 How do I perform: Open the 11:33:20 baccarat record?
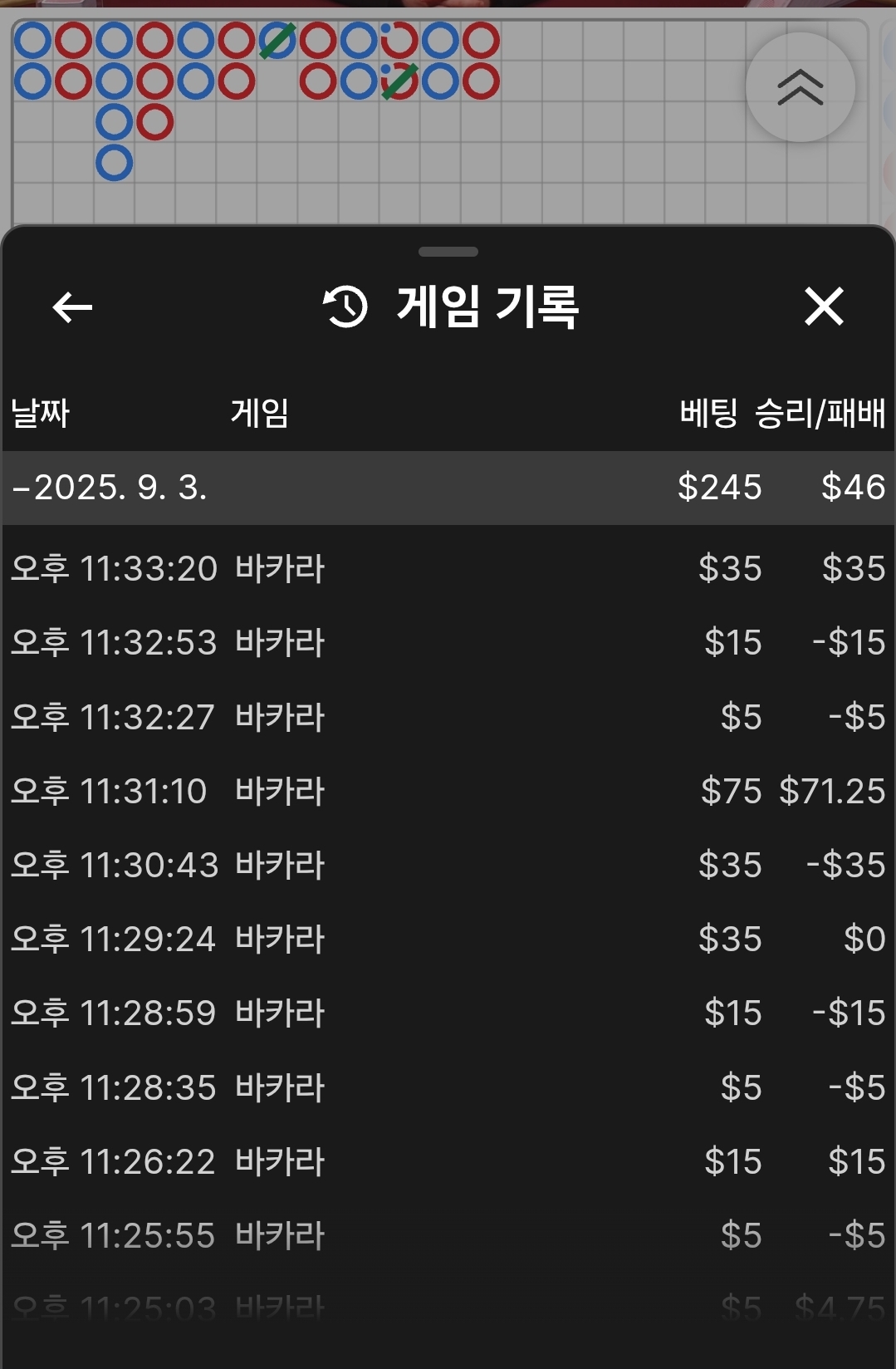[x=448, y=569]
